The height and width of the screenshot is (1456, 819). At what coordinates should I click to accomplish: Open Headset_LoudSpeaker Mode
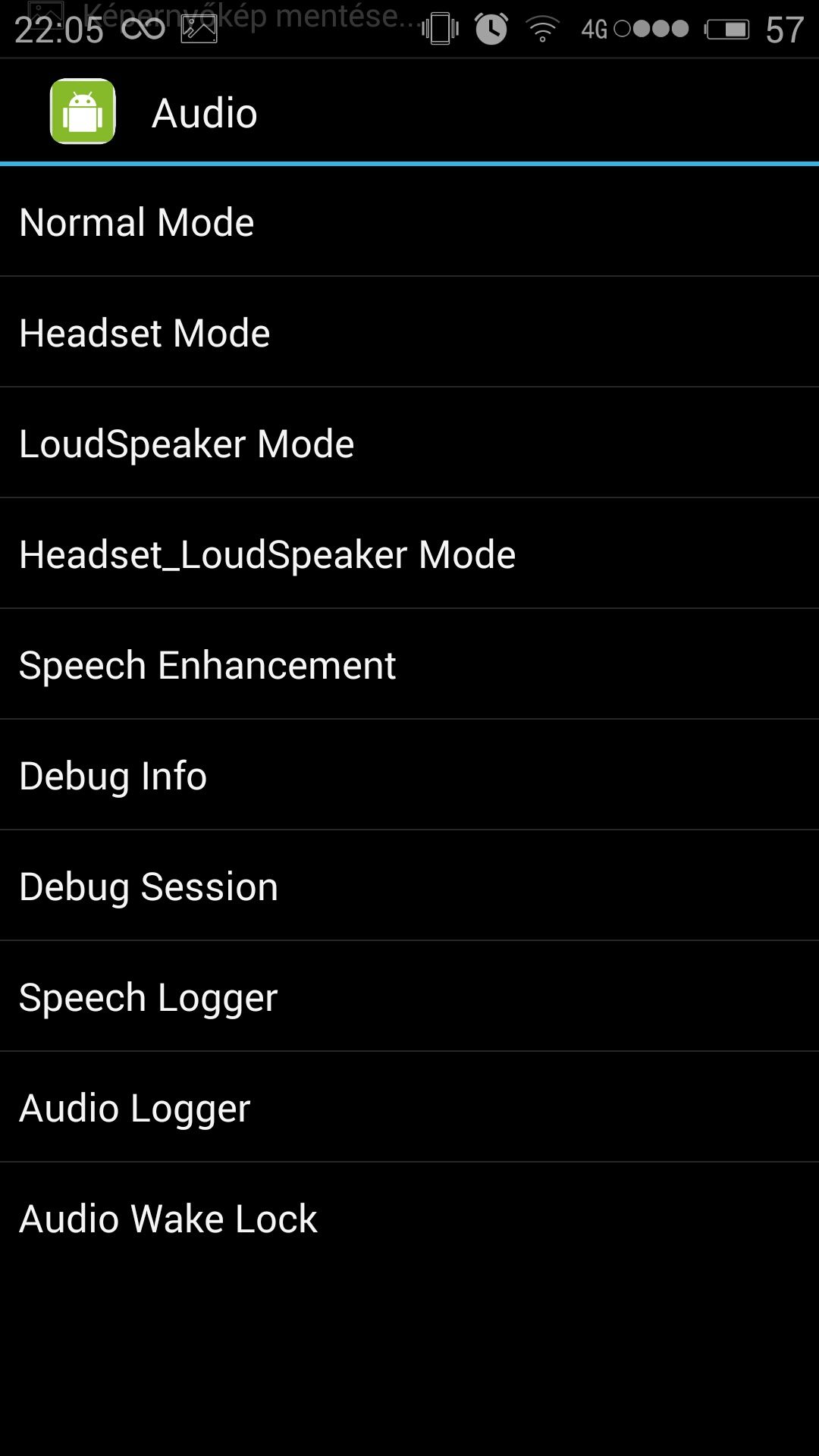click(409, 554)
